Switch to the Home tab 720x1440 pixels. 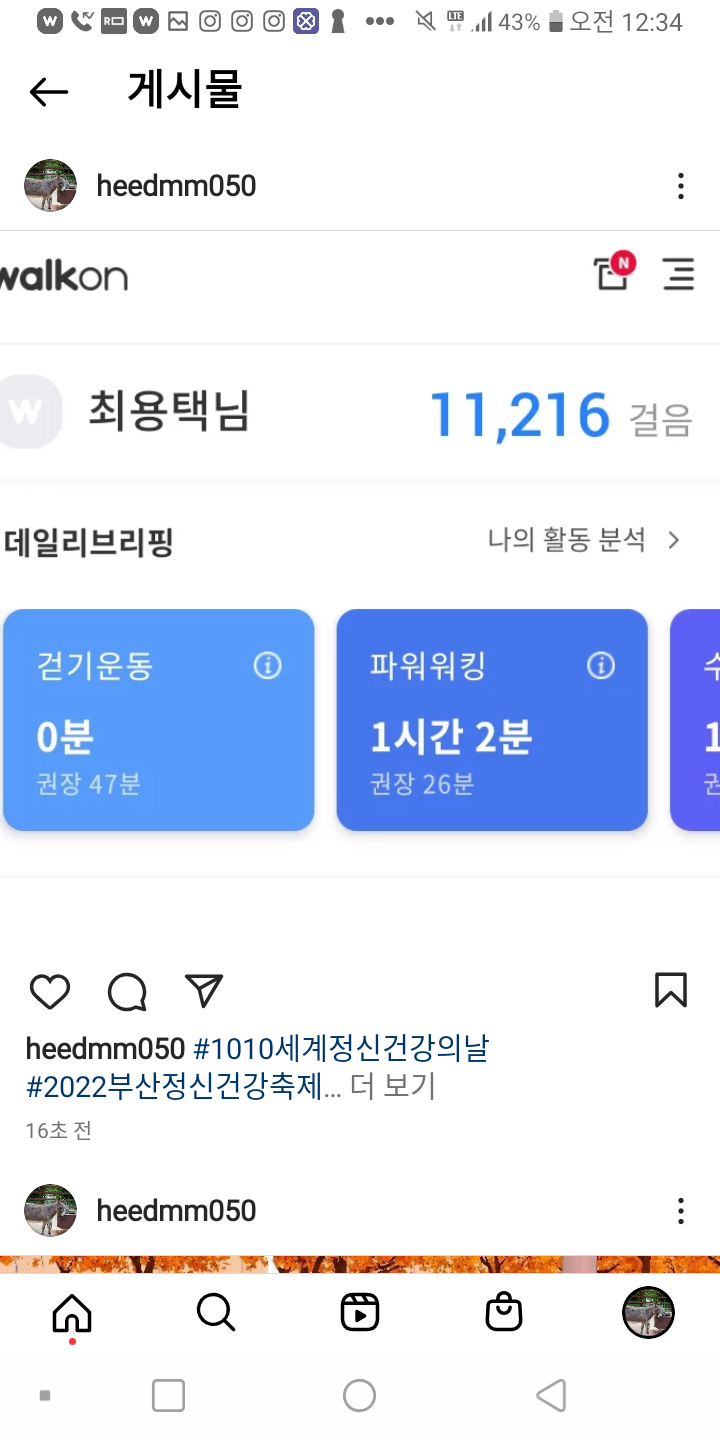(72, 1312)
